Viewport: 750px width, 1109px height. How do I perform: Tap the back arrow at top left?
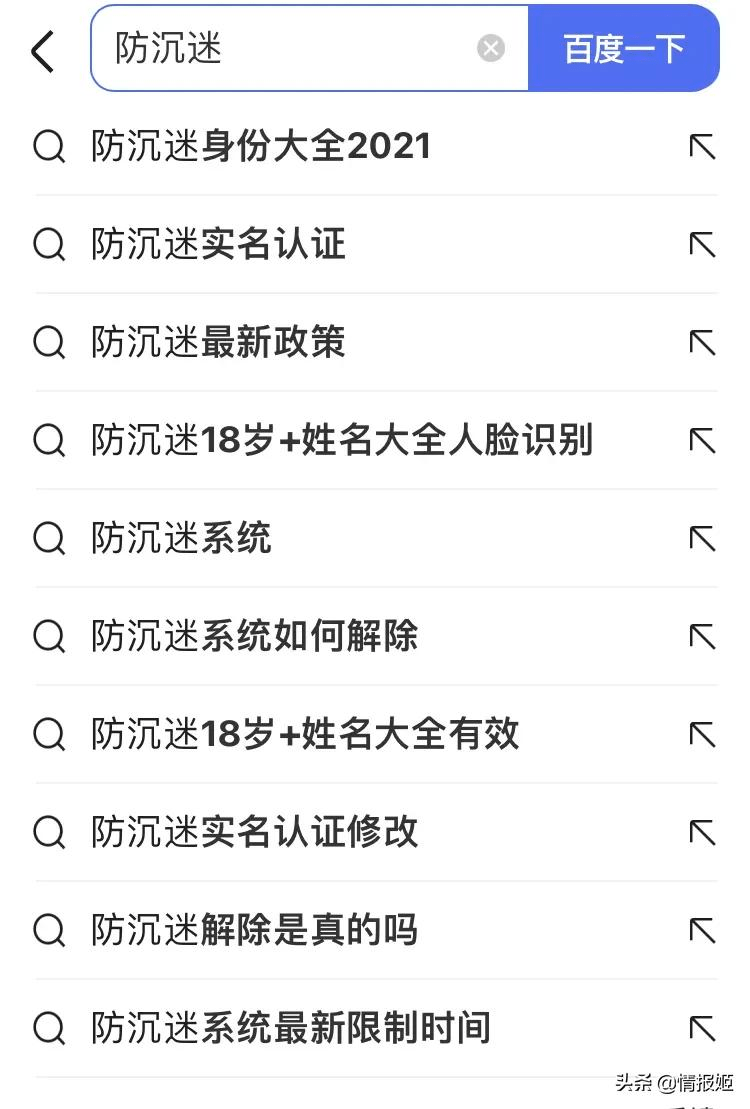click(42, 48)
